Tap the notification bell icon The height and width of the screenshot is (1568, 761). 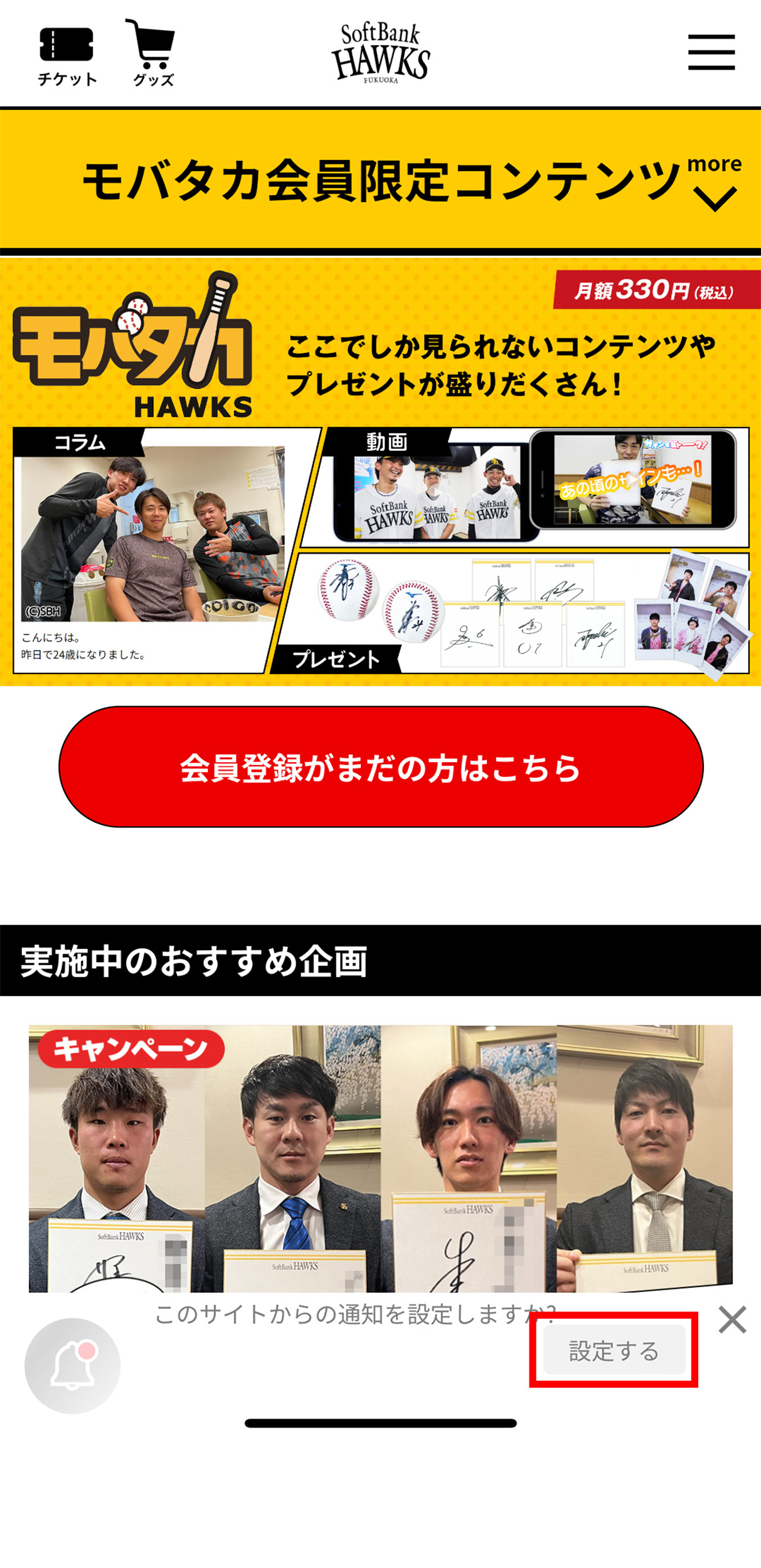pos(73,1365)
